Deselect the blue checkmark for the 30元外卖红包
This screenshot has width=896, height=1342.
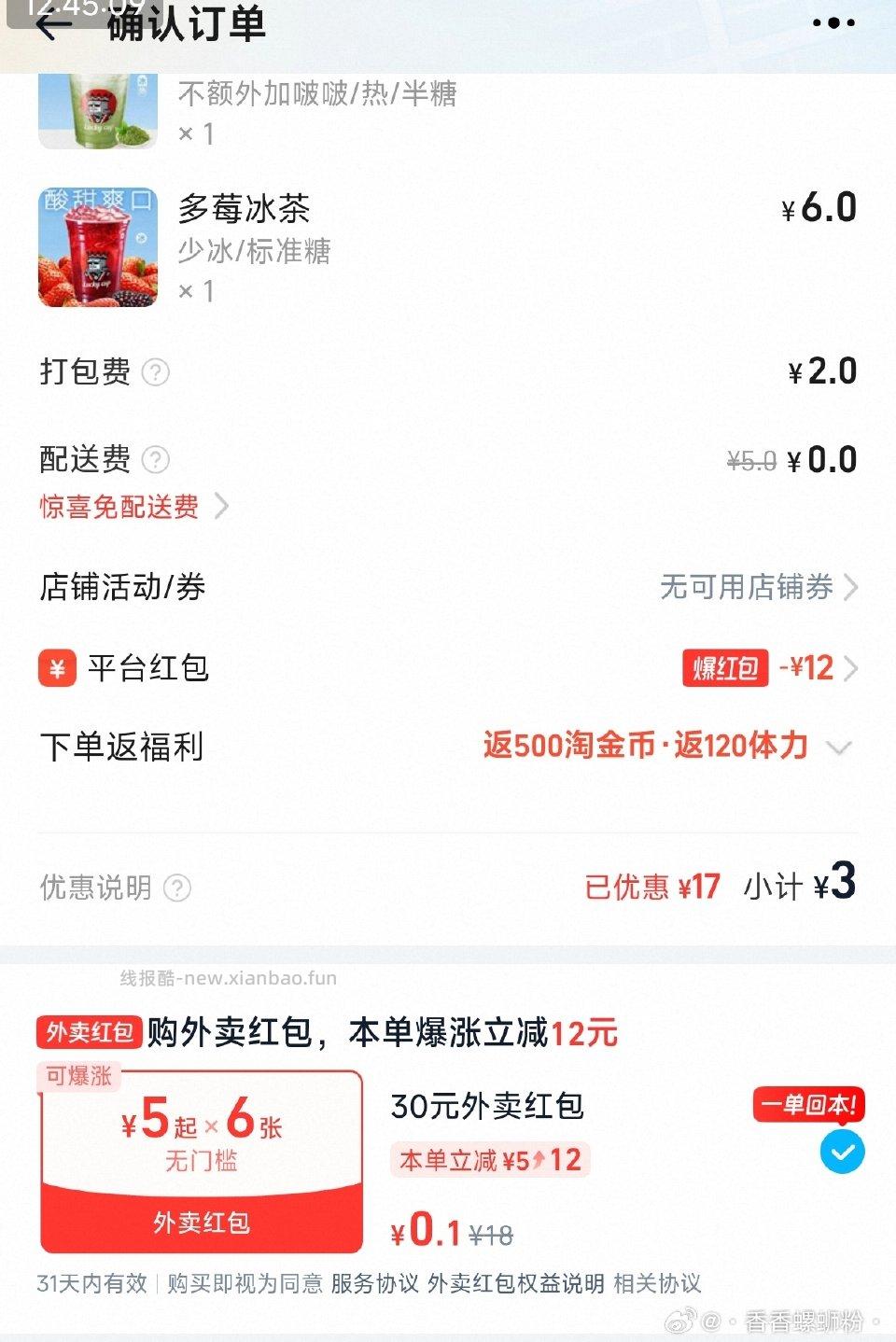click(x=843, y=1153)
